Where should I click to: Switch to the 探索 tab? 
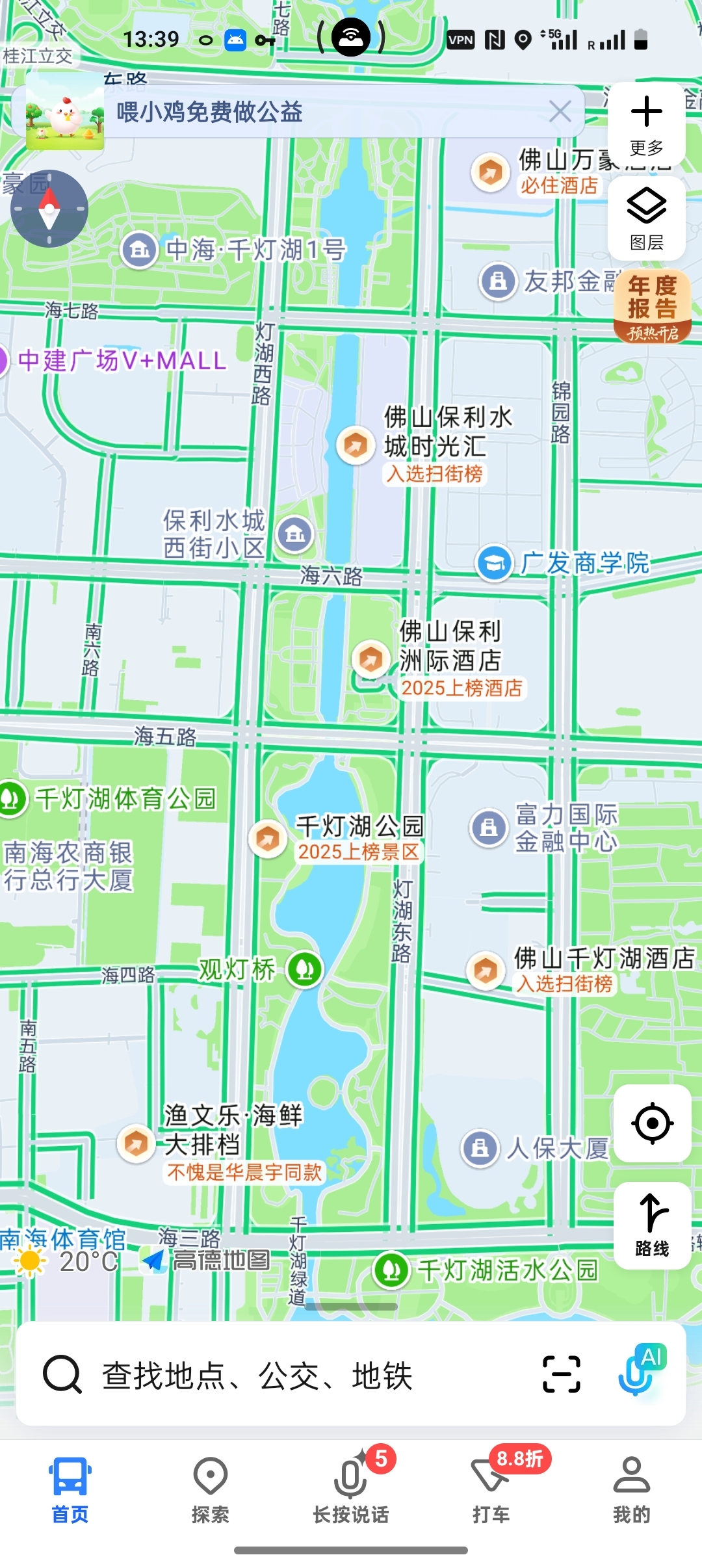tap(210, 1490)
